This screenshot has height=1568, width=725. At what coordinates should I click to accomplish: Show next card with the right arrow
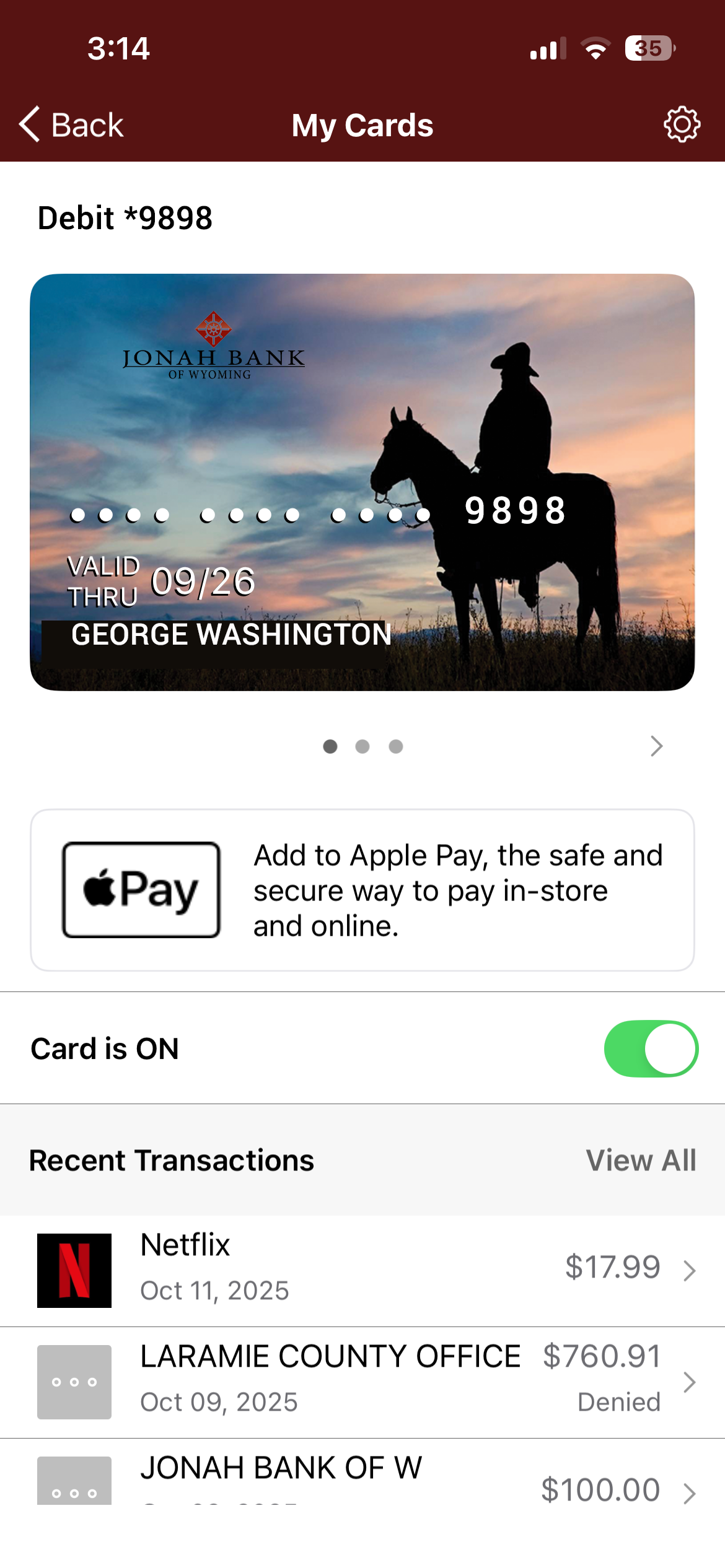[x=656, y=746]
